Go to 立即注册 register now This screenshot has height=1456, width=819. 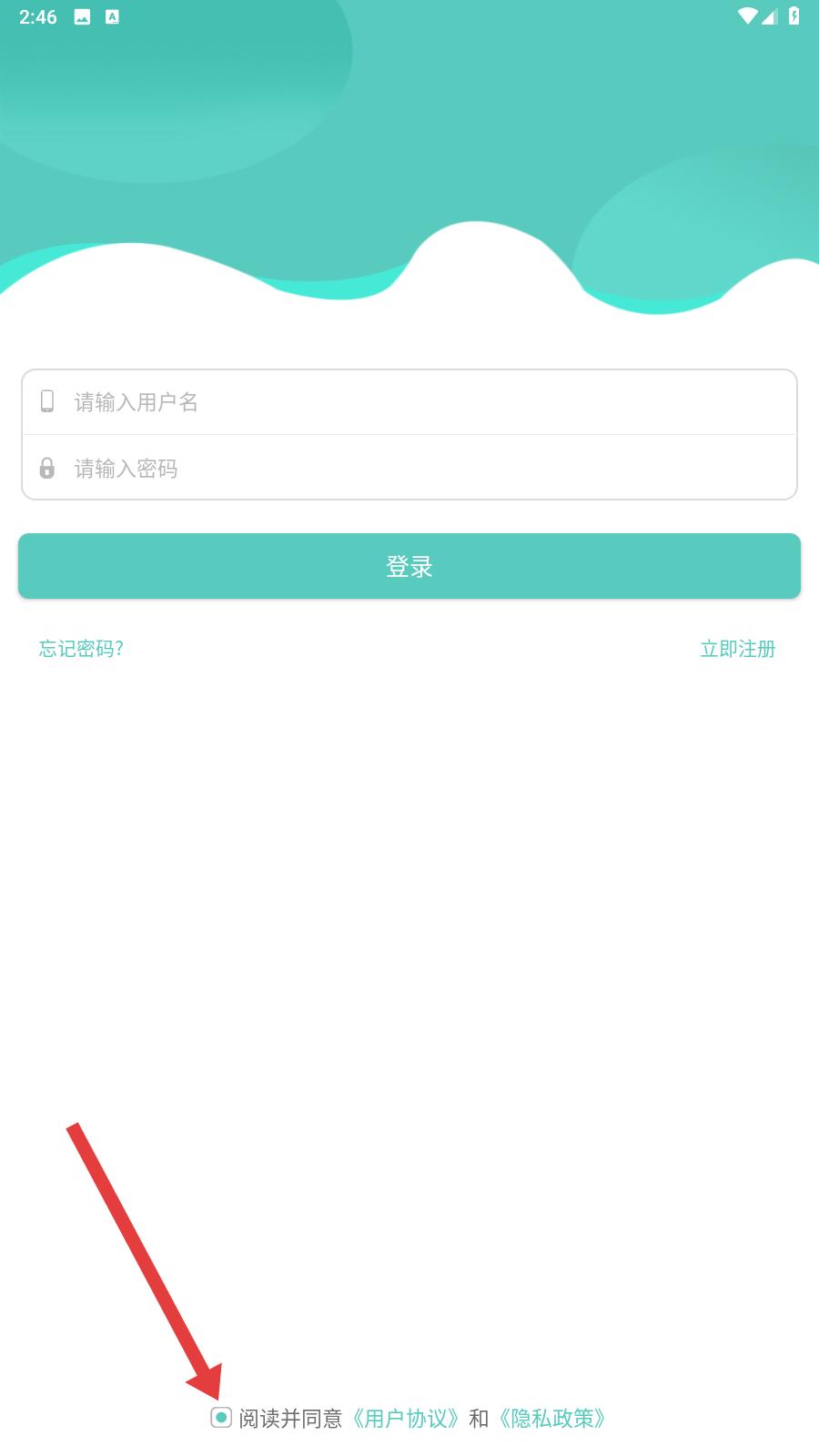pos(737,649)
